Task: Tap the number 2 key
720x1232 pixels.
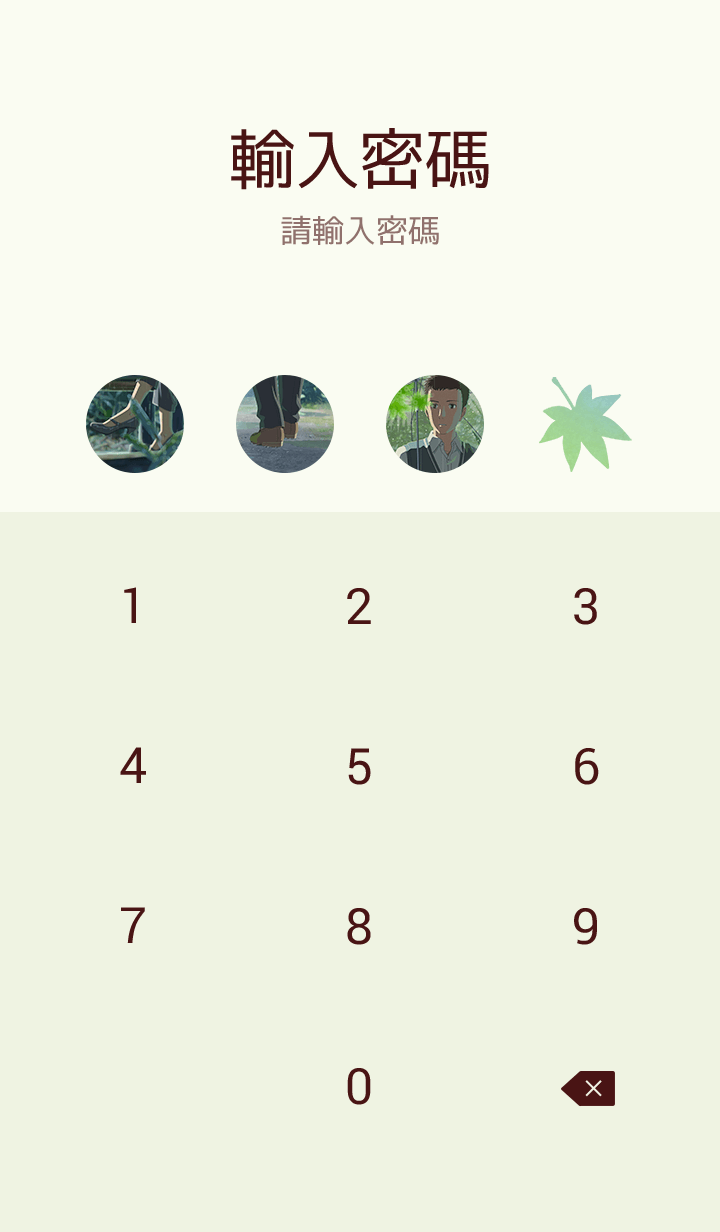Action: coord(359,607)
